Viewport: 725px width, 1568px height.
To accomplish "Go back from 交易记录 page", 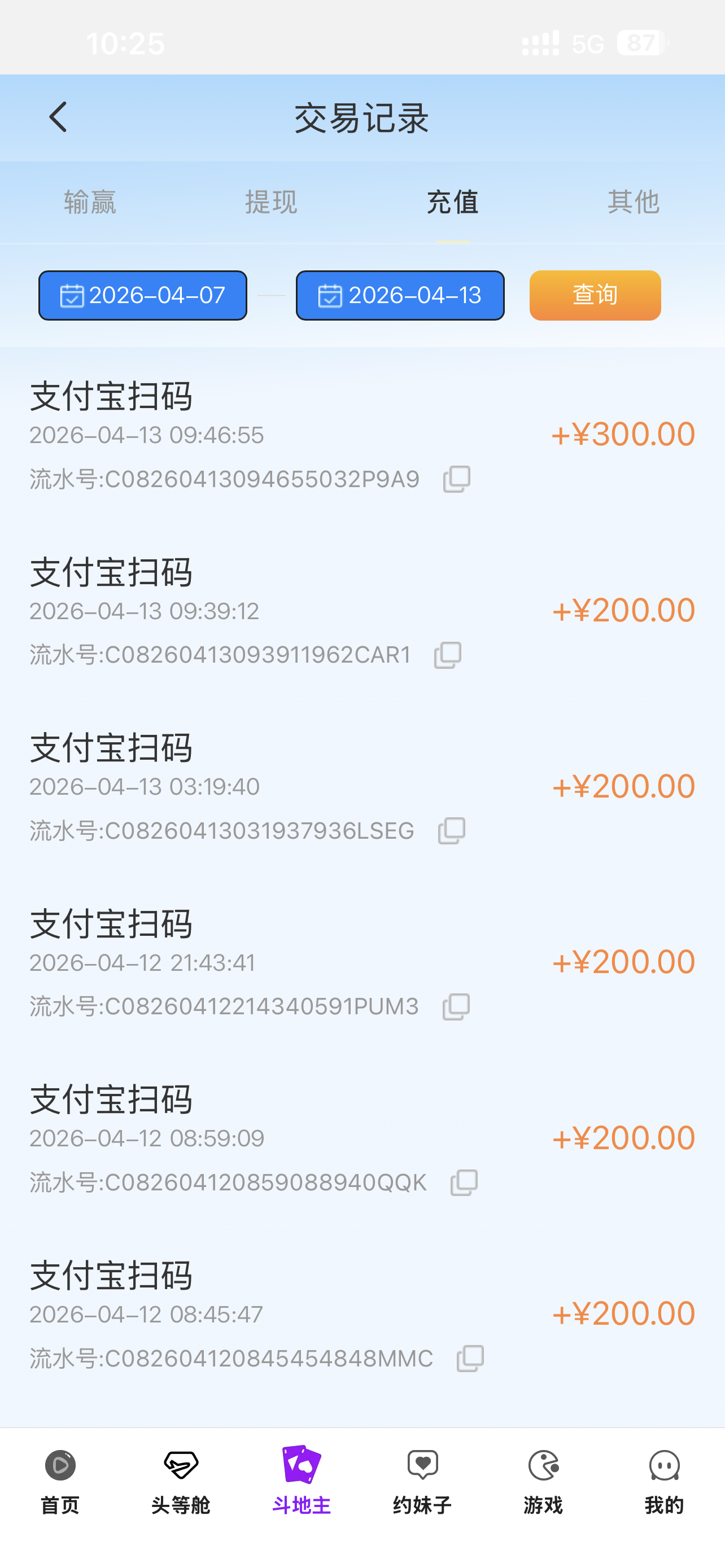I will point(58,117).
